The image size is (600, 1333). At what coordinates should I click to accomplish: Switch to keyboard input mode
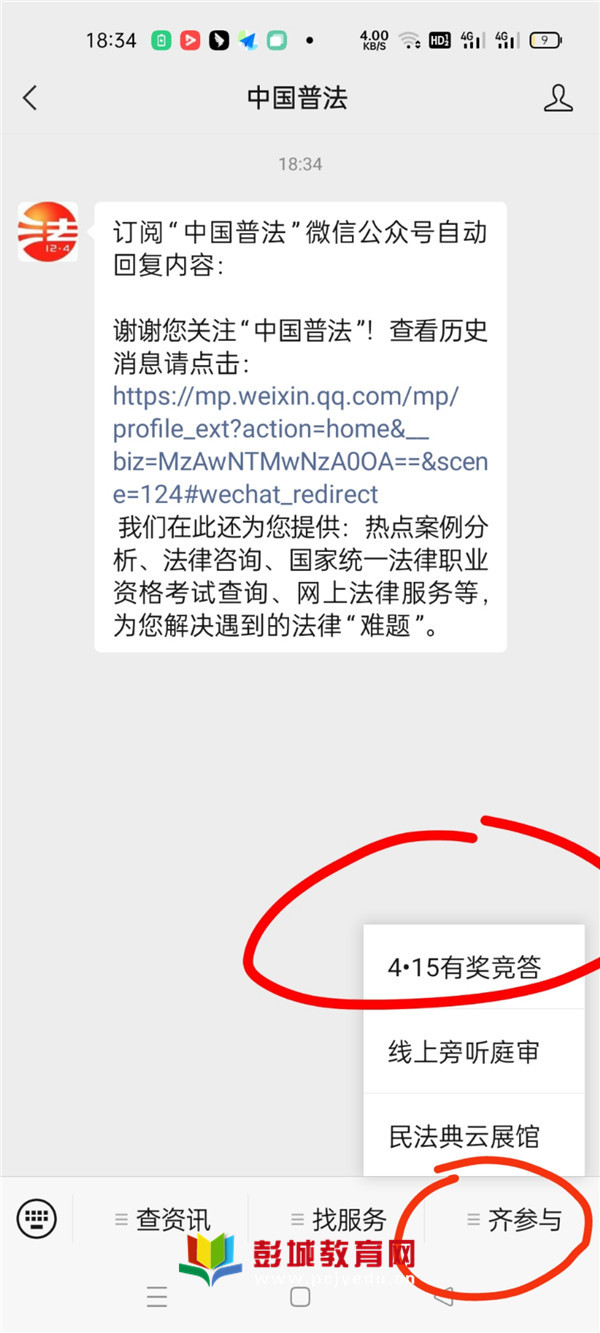[37, 1218]
